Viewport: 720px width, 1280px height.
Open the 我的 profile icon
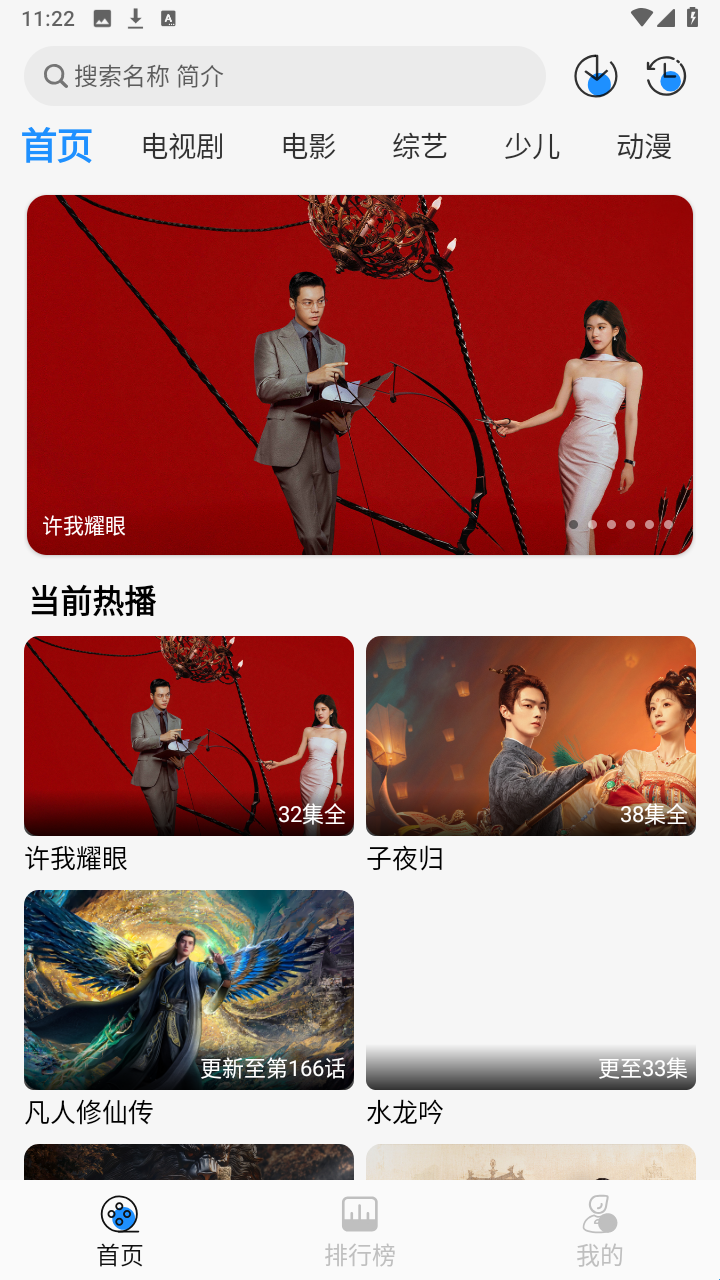click(x=598, y=1211)
